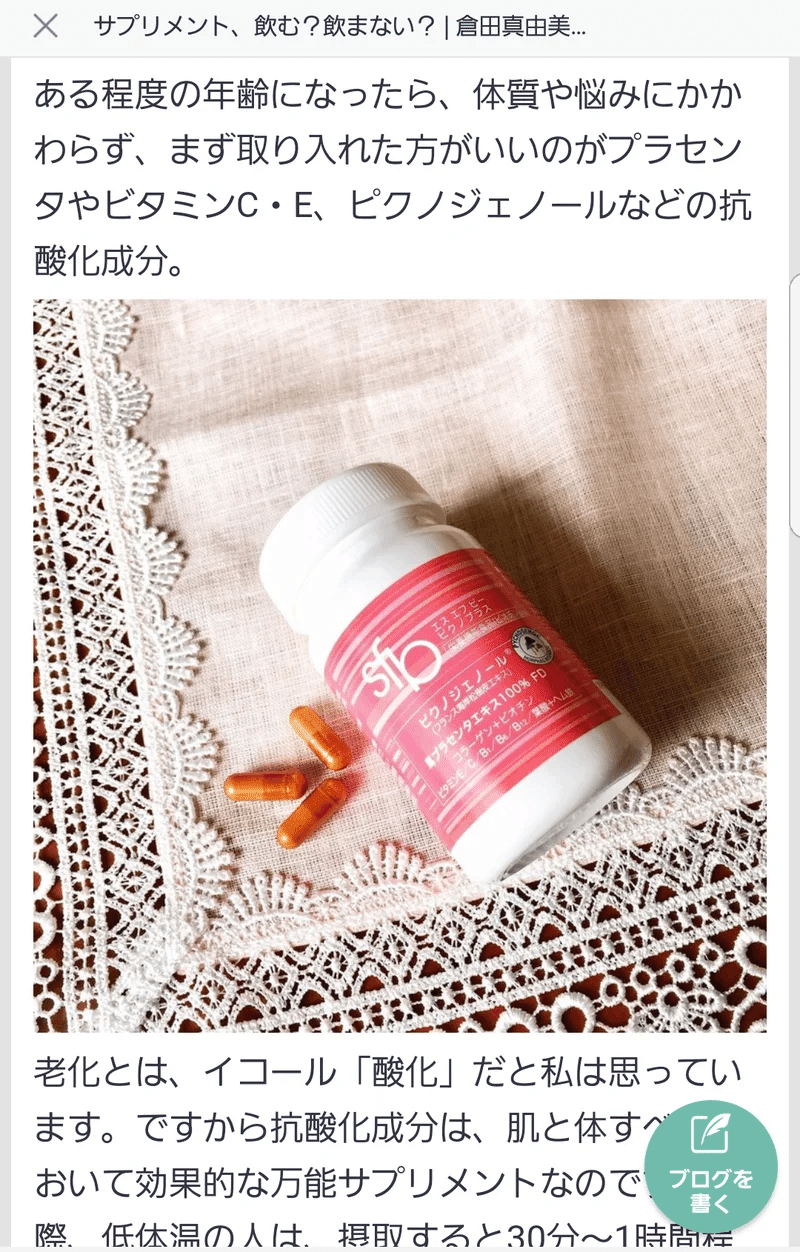Image resolution: width=800 pixels, height=1252 pixels.
Task: Tap the ブログを書く floating button
Action: [711, 1166]
